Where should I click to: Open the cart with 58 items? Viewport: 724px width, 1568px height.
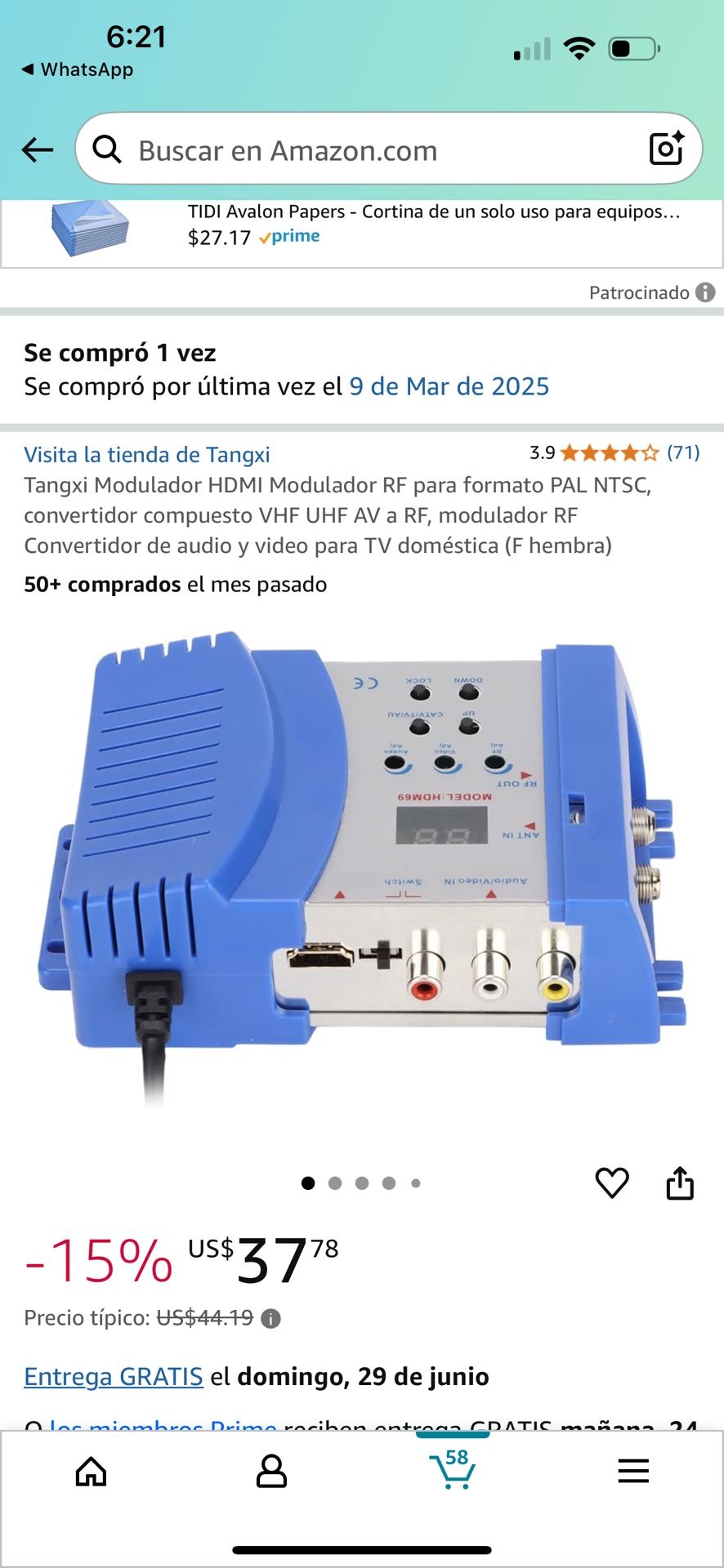(x=452, y=1470)
